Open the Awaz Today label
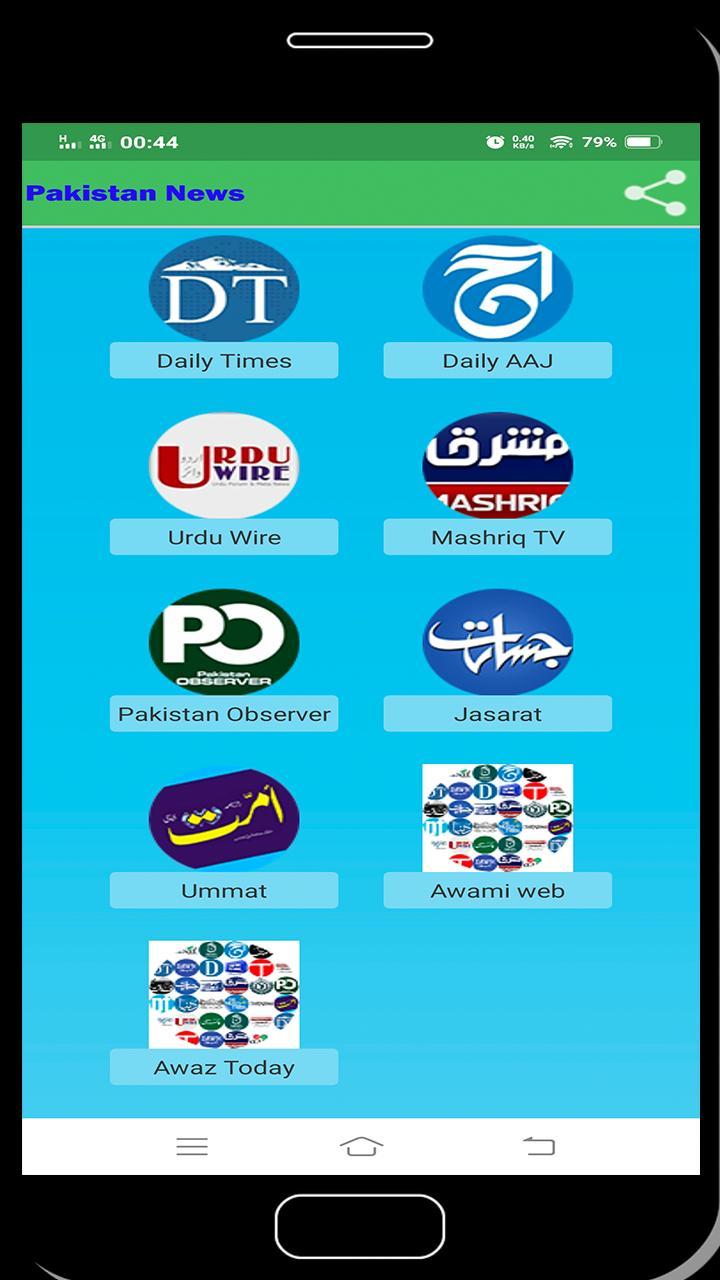The width and height of the screenshot is (720, 1280). point(224,1066)
